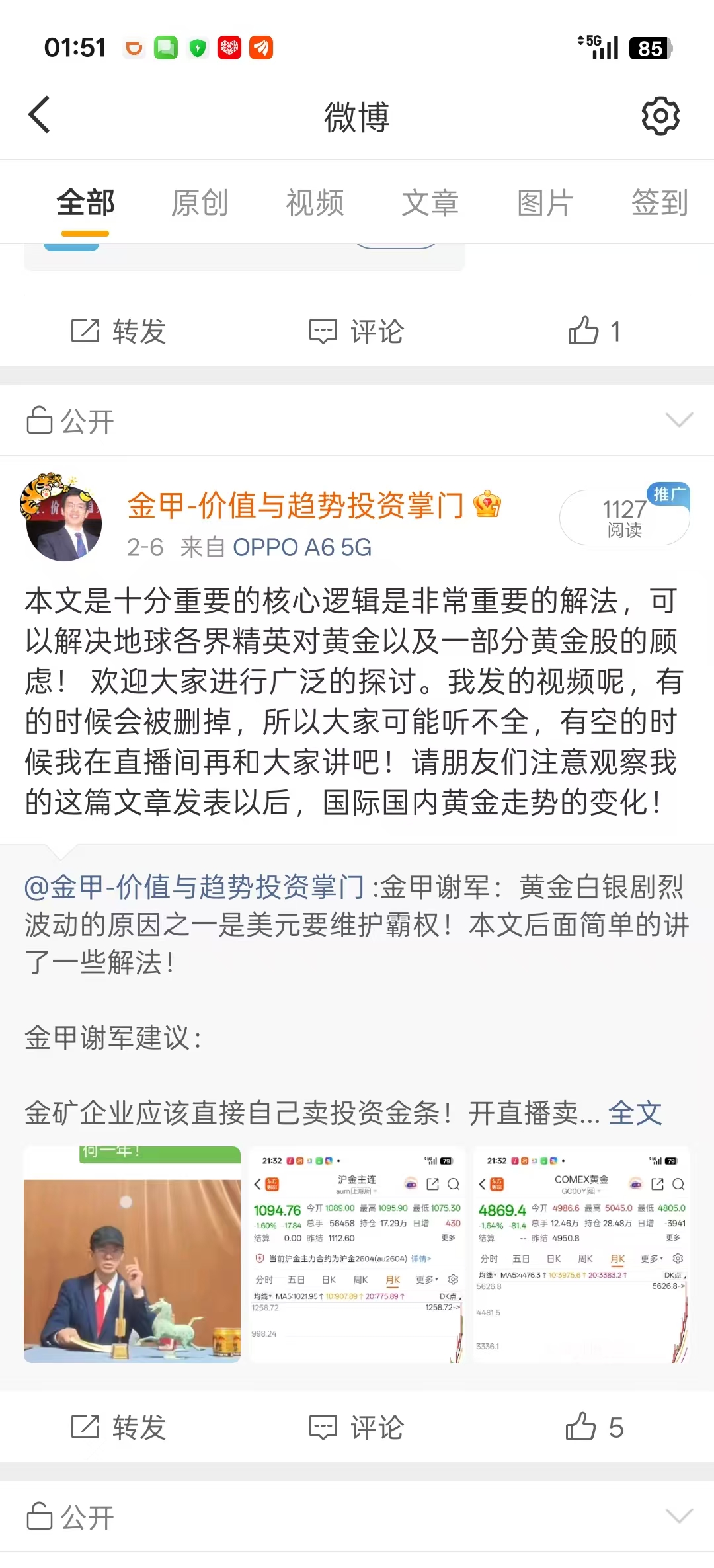Like the post with 5 likes
Screen dimensions: 714x1568
pos(594,1427)
